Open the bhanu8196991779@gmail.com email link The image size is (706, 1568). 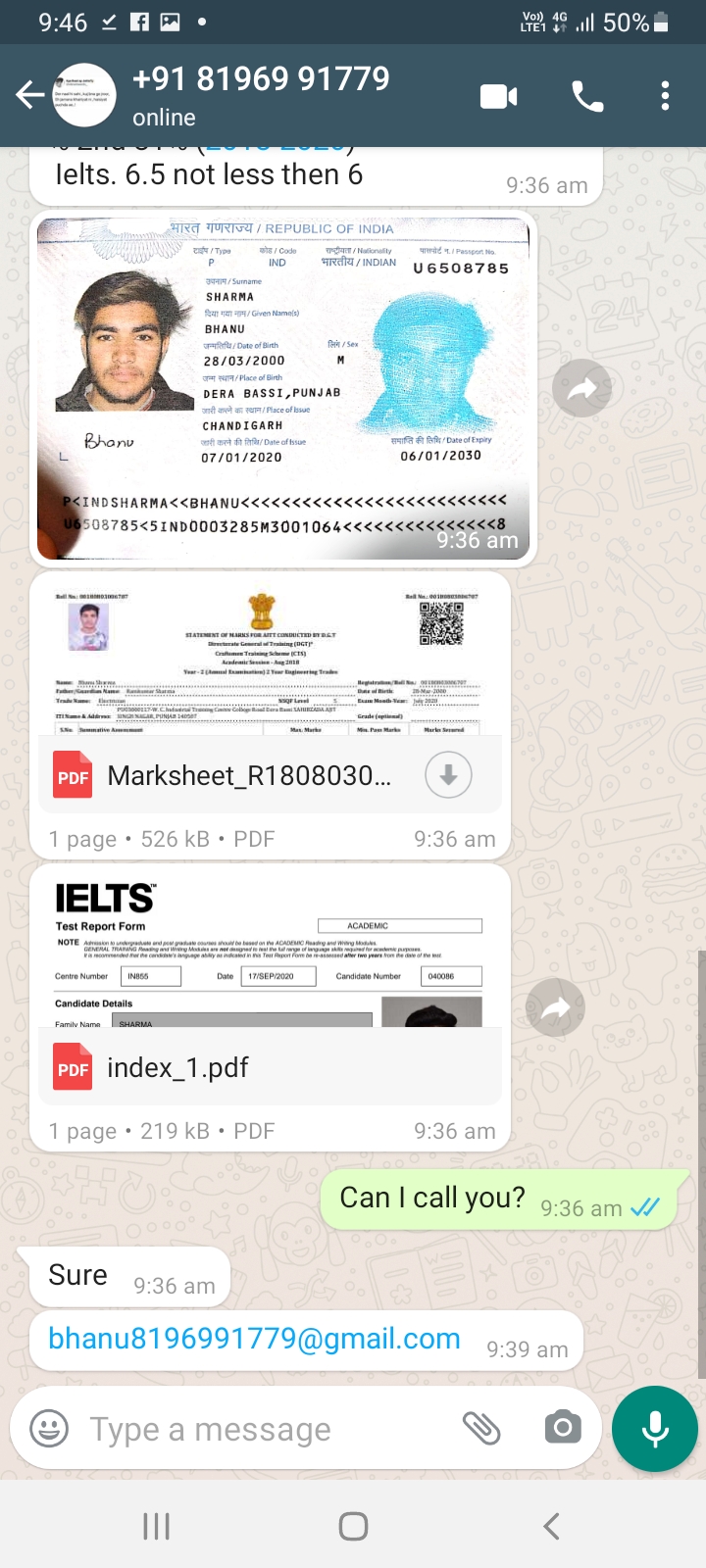click(254, 1339)
